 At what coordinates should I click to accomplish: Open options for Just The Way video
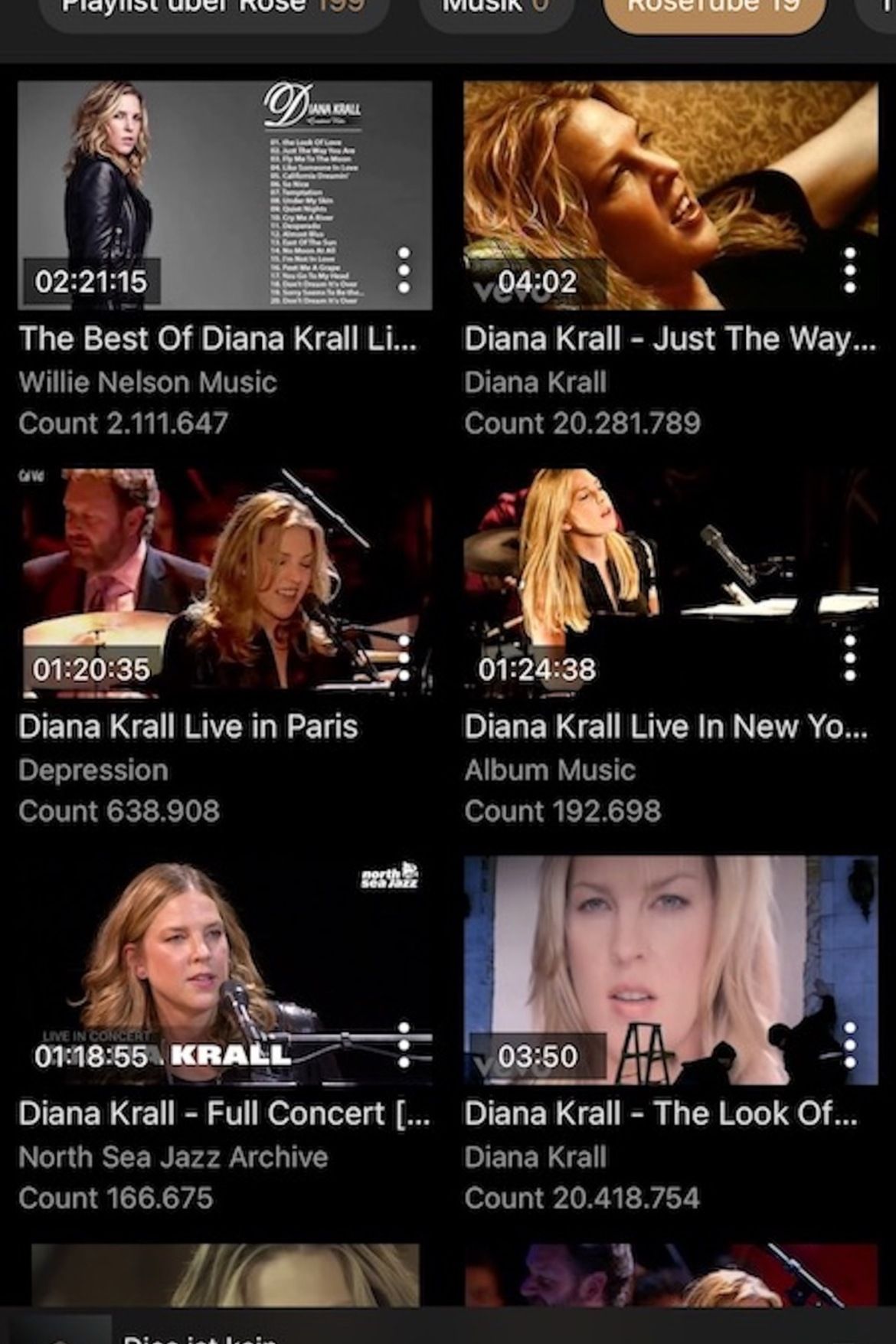[x=849, y=270]
